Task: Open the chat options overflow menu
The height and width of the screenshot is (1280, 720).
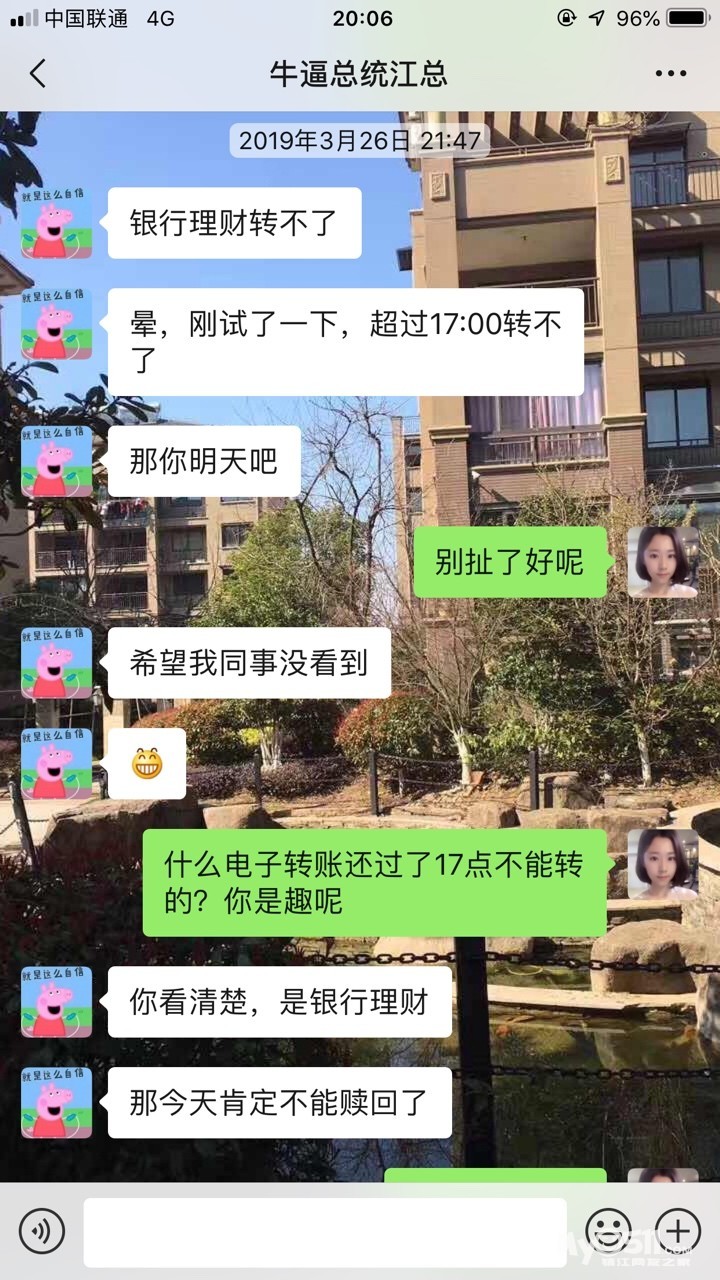Action: [x=670, y=73]
